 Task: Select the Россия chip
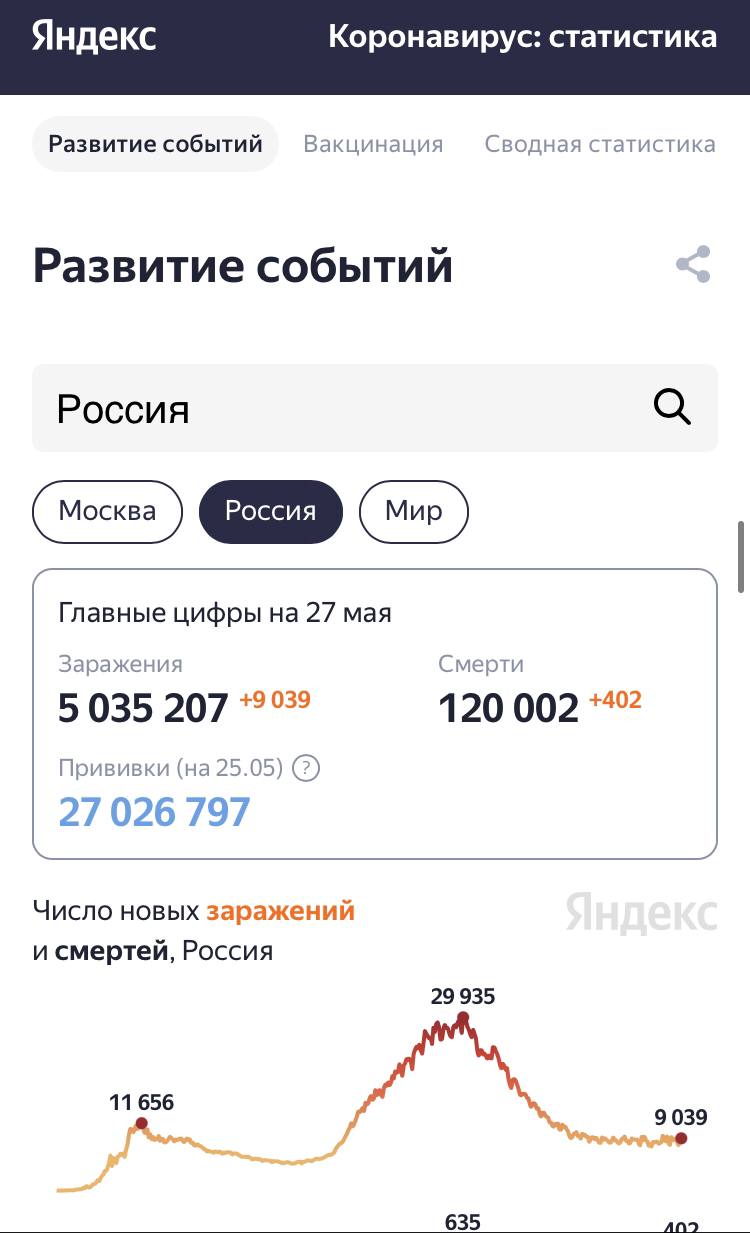[x=270, y=511]
